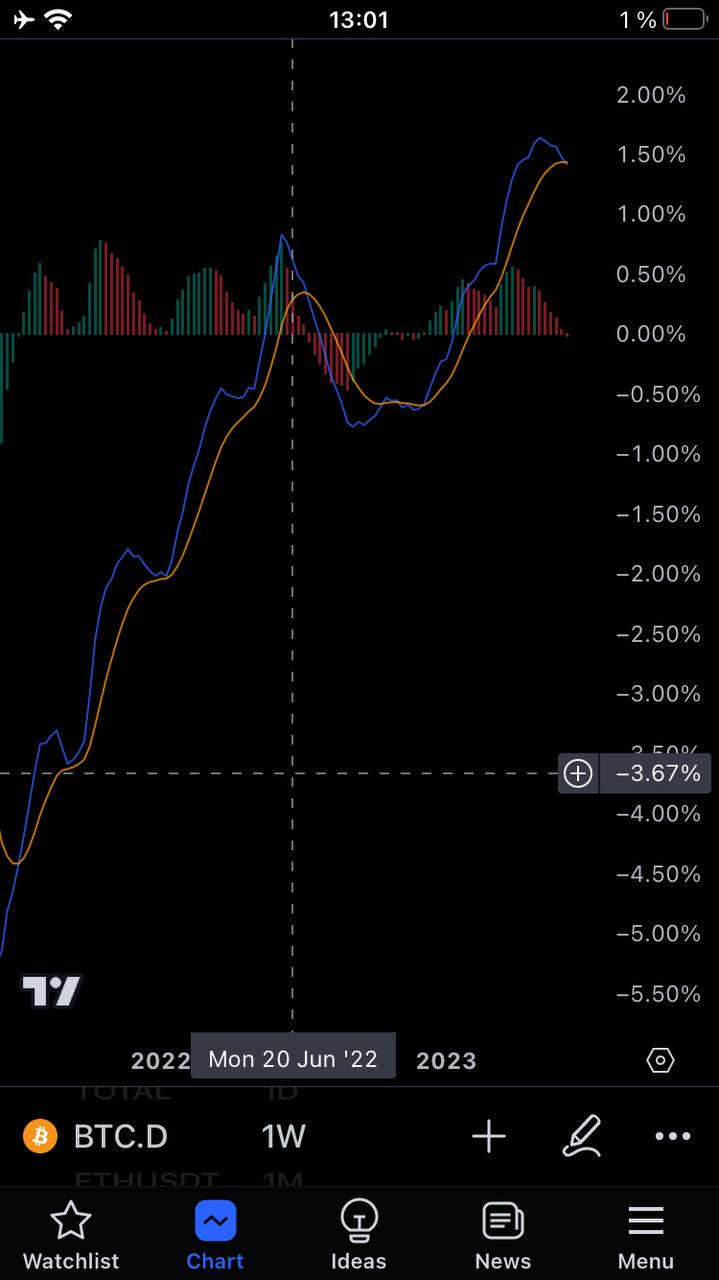Go to the Ideas tab
719x1280 pixels.
(x=358, y=1235)
